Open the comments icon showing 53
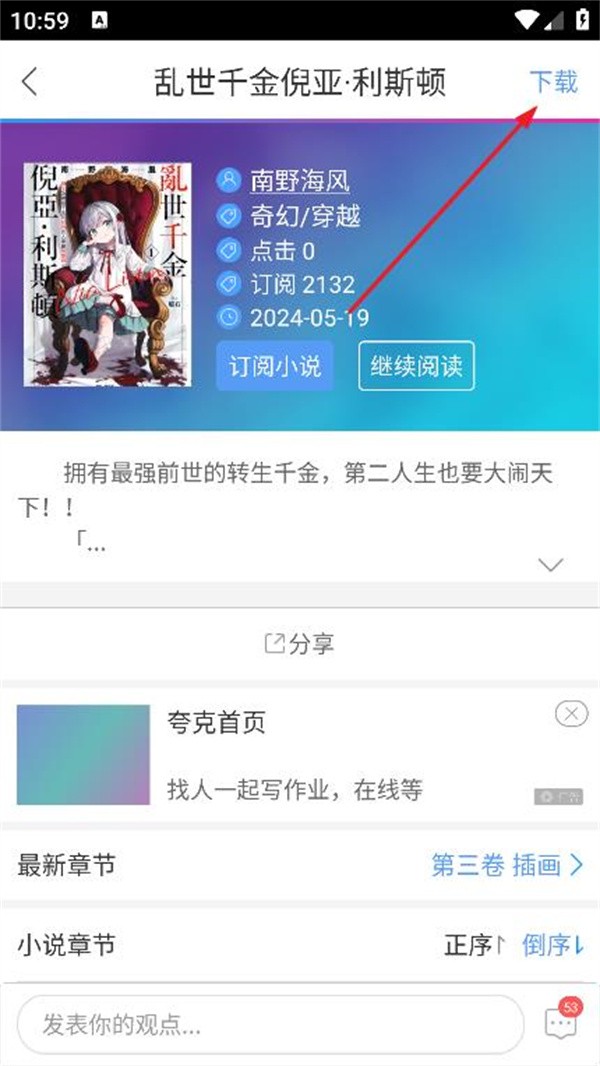This screenshot has width=600, height=1066. 560,1022
